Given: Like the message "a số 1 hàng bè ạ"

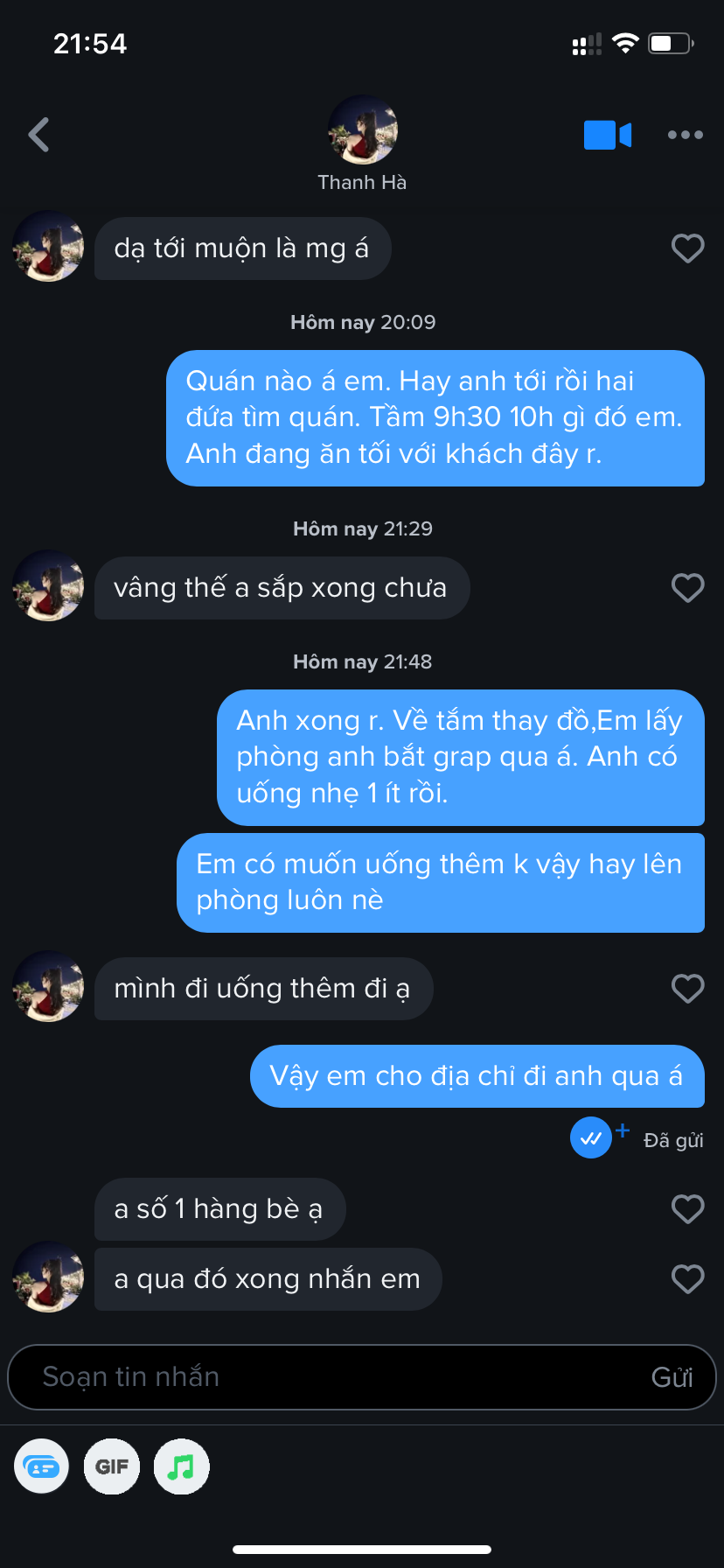Looking at the screenshot, I should tap(687, 1209).
